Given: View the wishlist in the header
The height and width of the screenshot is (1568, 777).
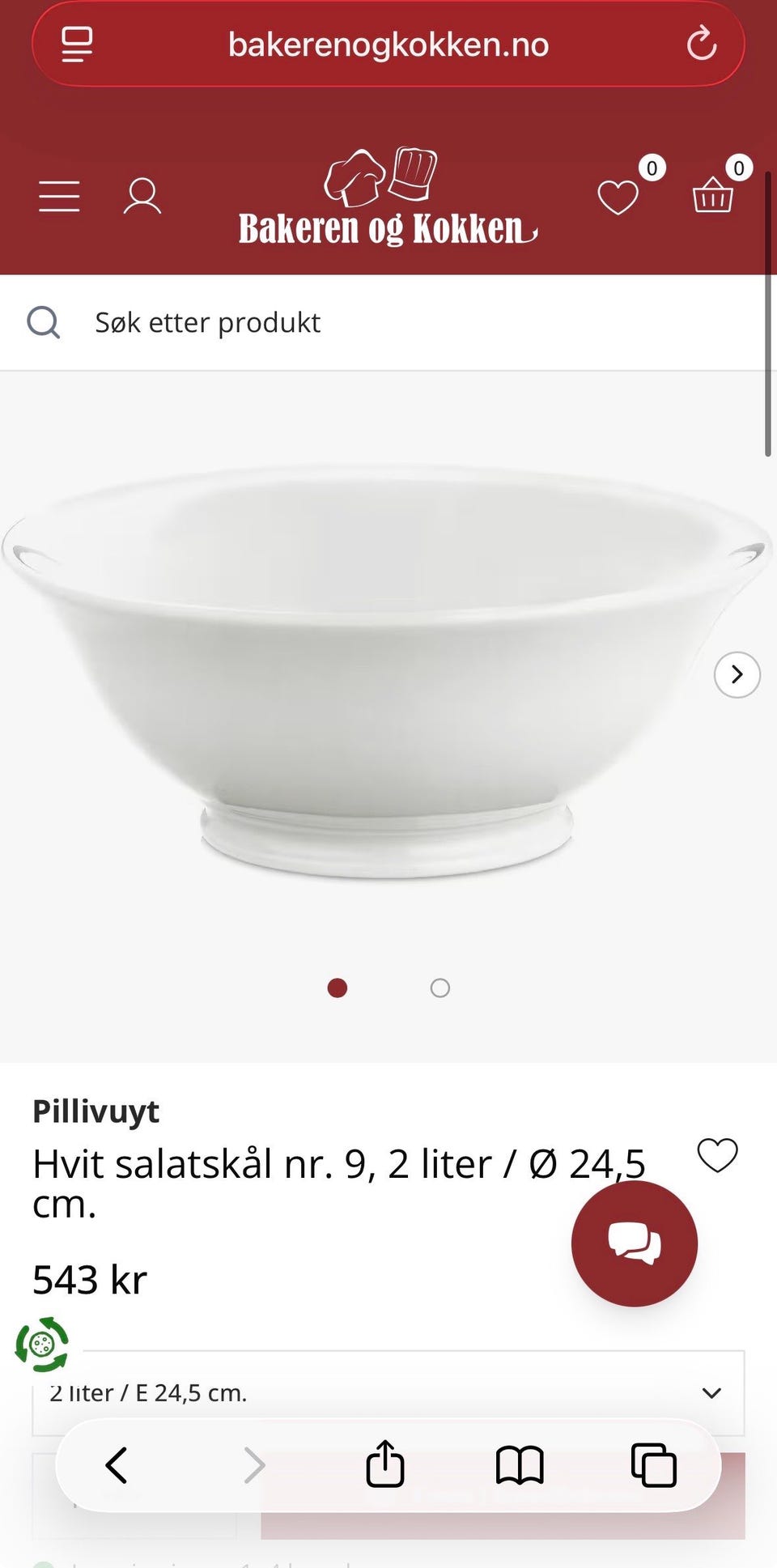Looking at the screenshot, I should pos(618,197).
